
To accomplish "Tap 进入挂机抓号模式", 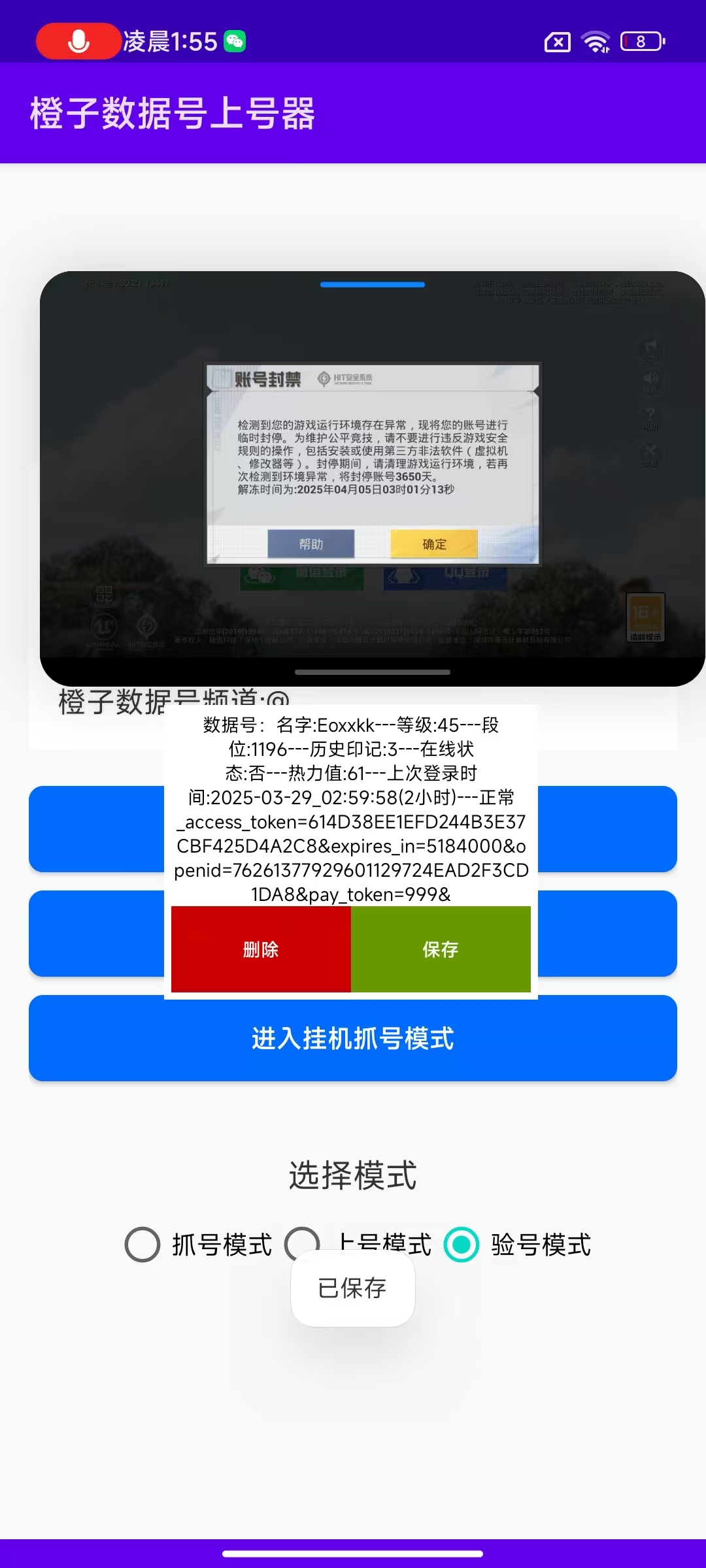I will point(353,1037).
